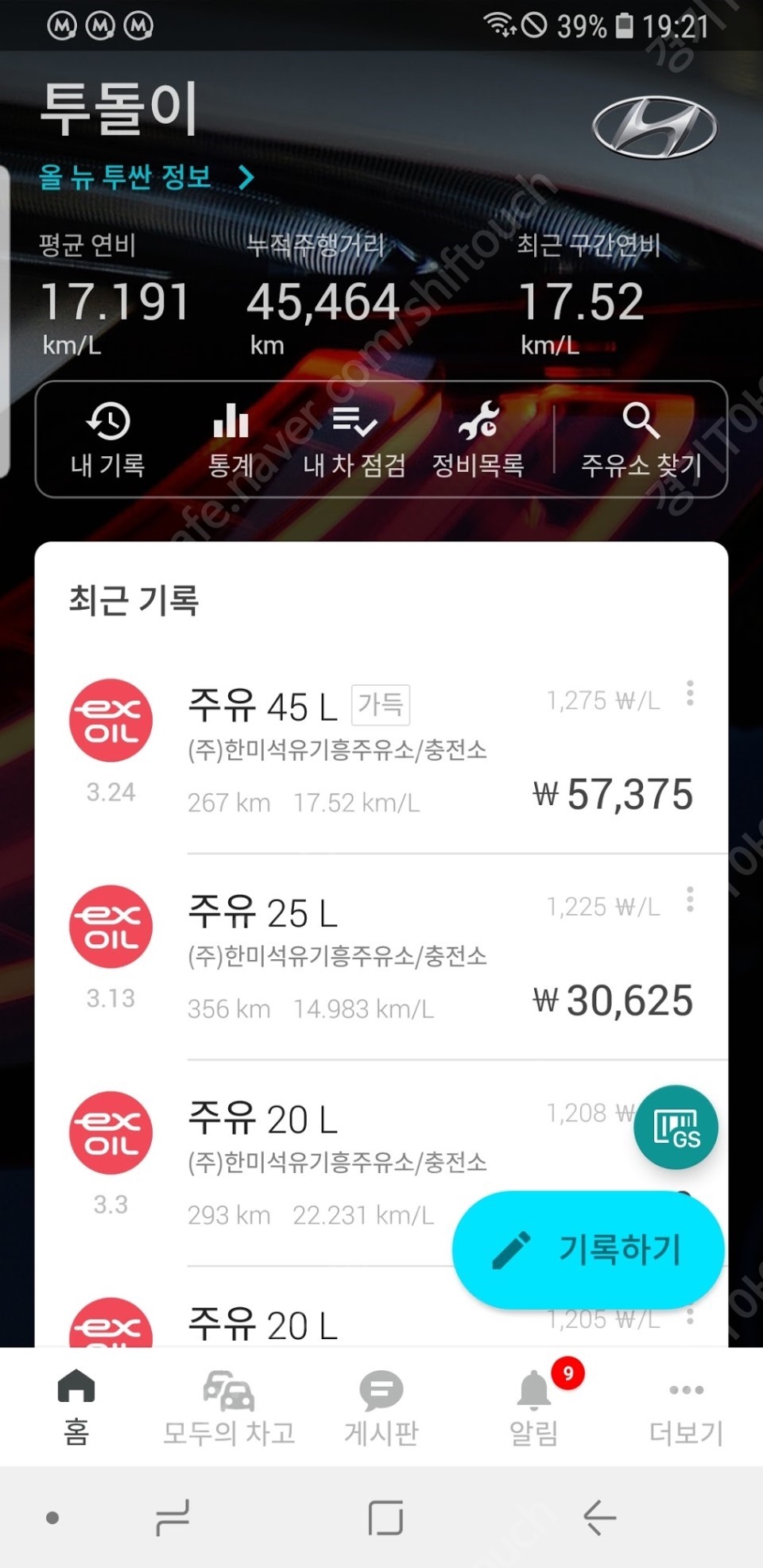The width and height of the screenshot is (763, 1568).
Task: Tap the green GS floating button
Action: point(676,1127)
